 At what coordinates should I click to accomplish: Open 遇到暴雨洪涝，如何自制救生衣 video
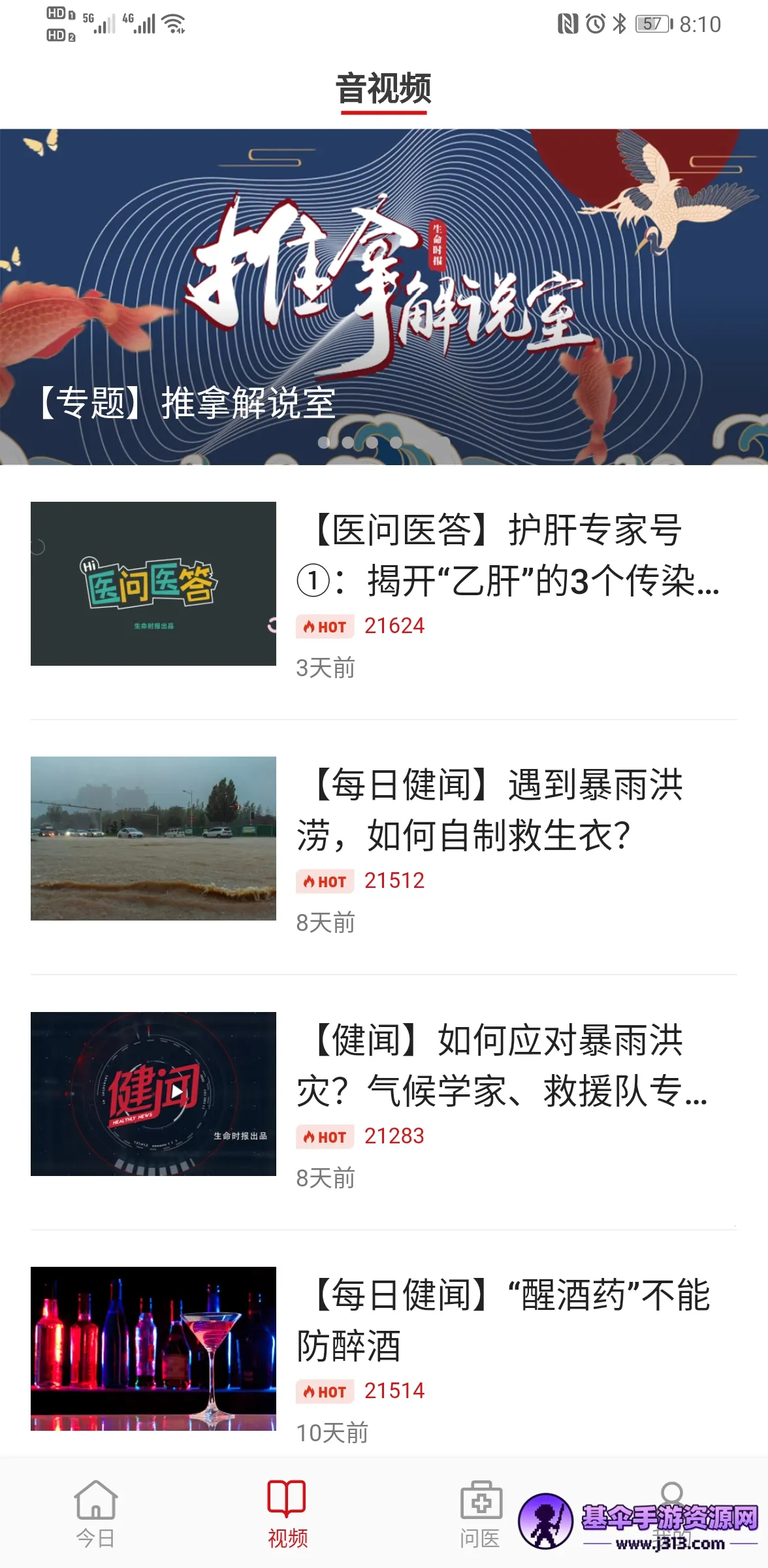tap(490, 810)
